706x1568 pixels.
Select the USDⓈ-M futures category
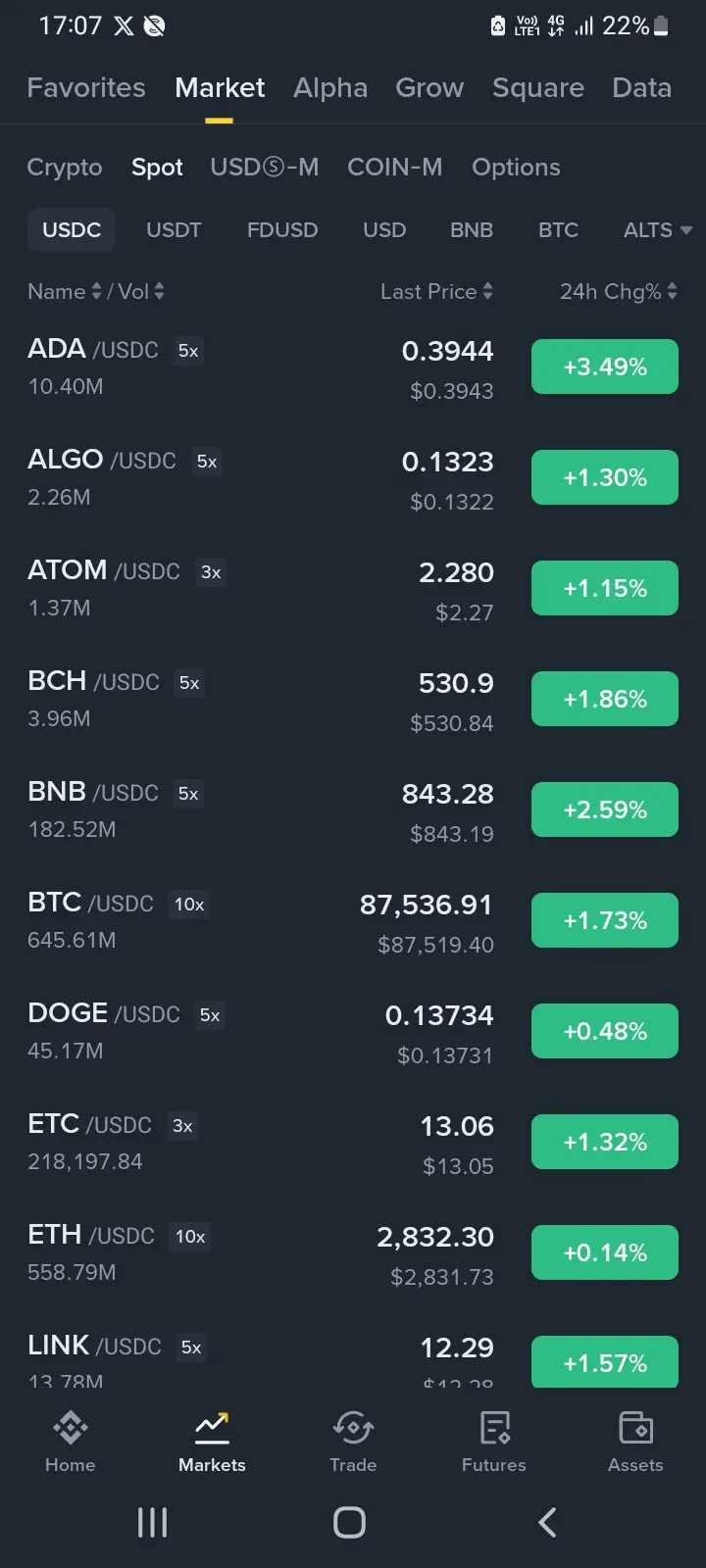tap(264, 168)
